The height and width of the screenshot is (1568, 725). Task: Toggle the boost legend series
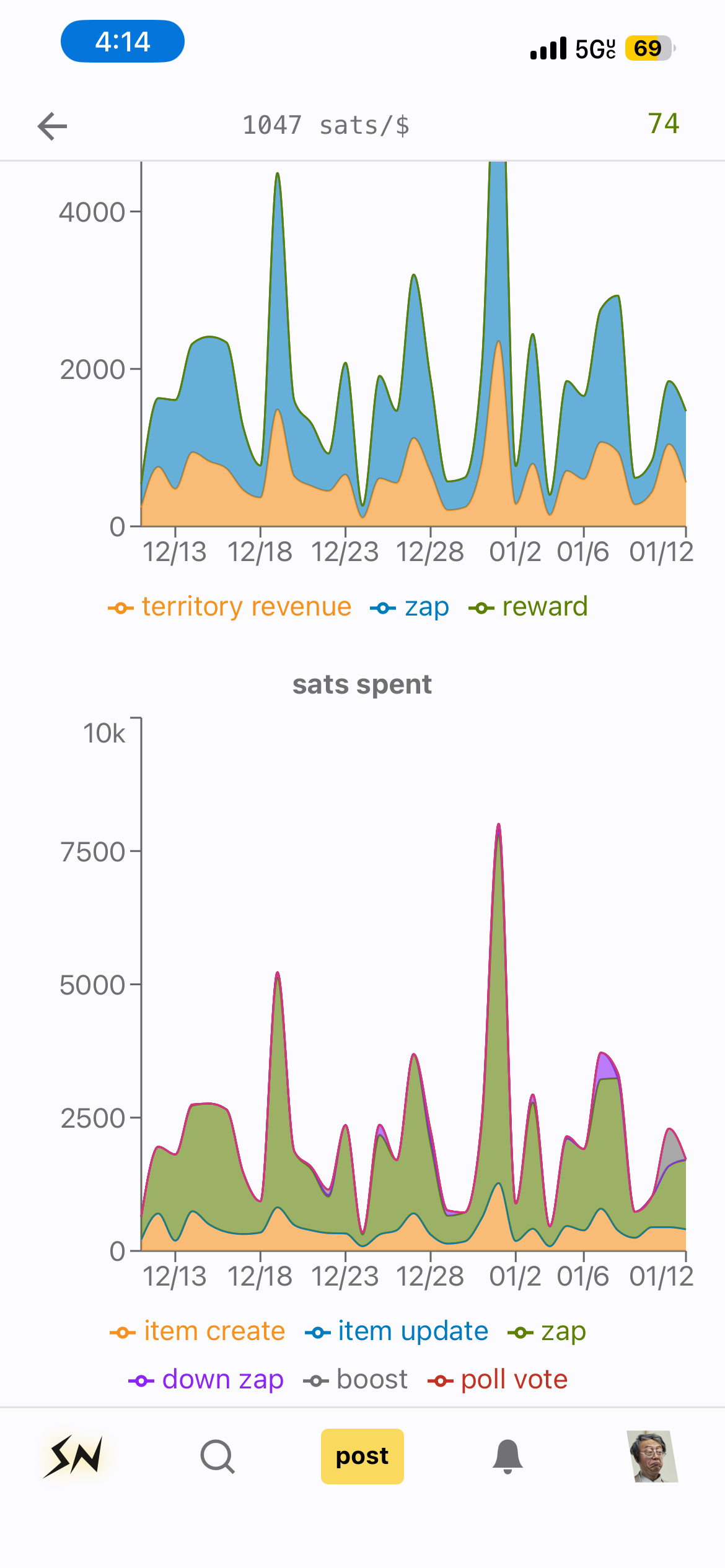click(x=356, y=1380)
